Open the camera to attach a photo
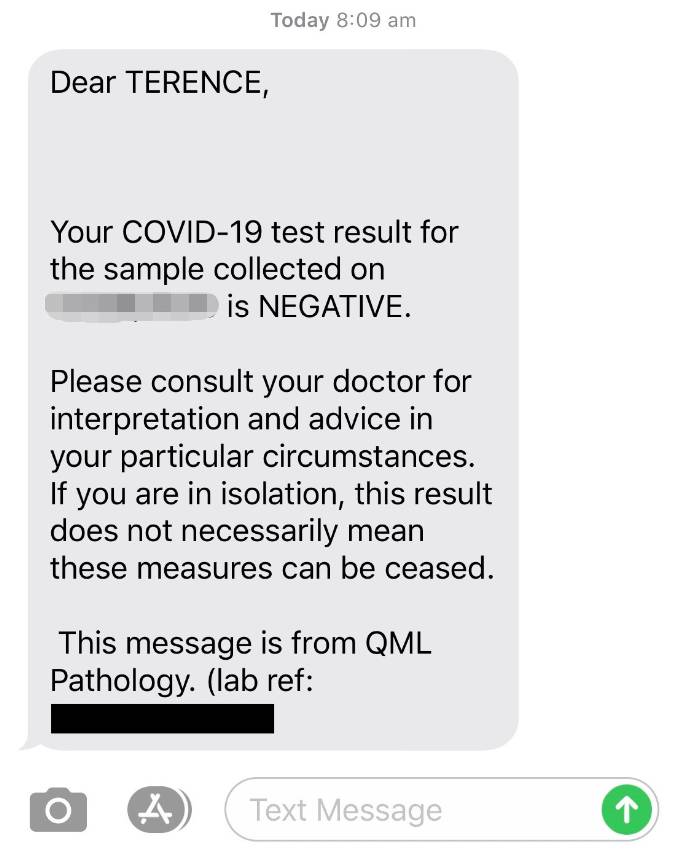The width and height of the screenshot is (692, 853). tap(58, 809)
